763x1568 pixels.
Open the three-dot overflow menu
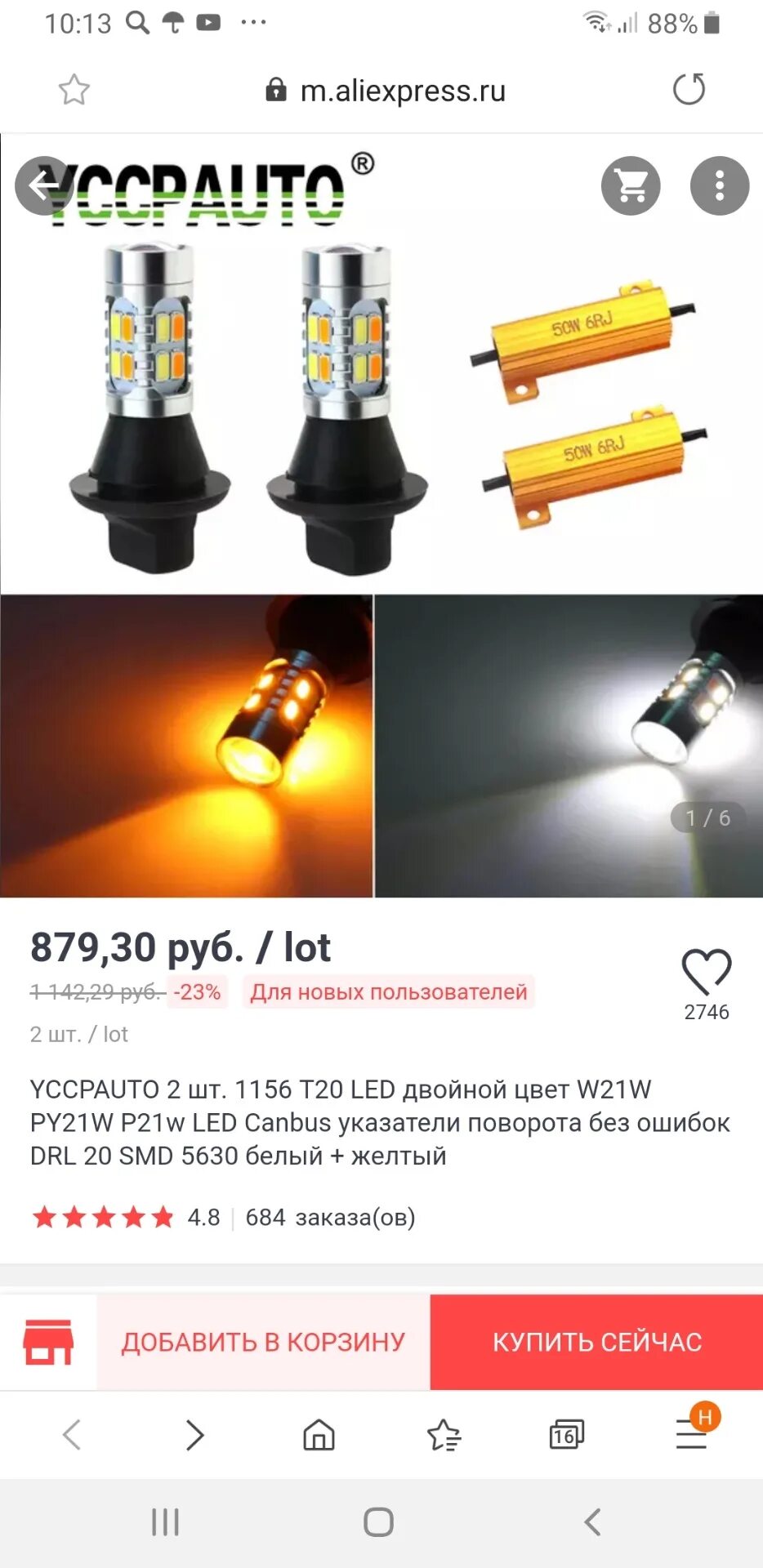click(x=720, y=186)
